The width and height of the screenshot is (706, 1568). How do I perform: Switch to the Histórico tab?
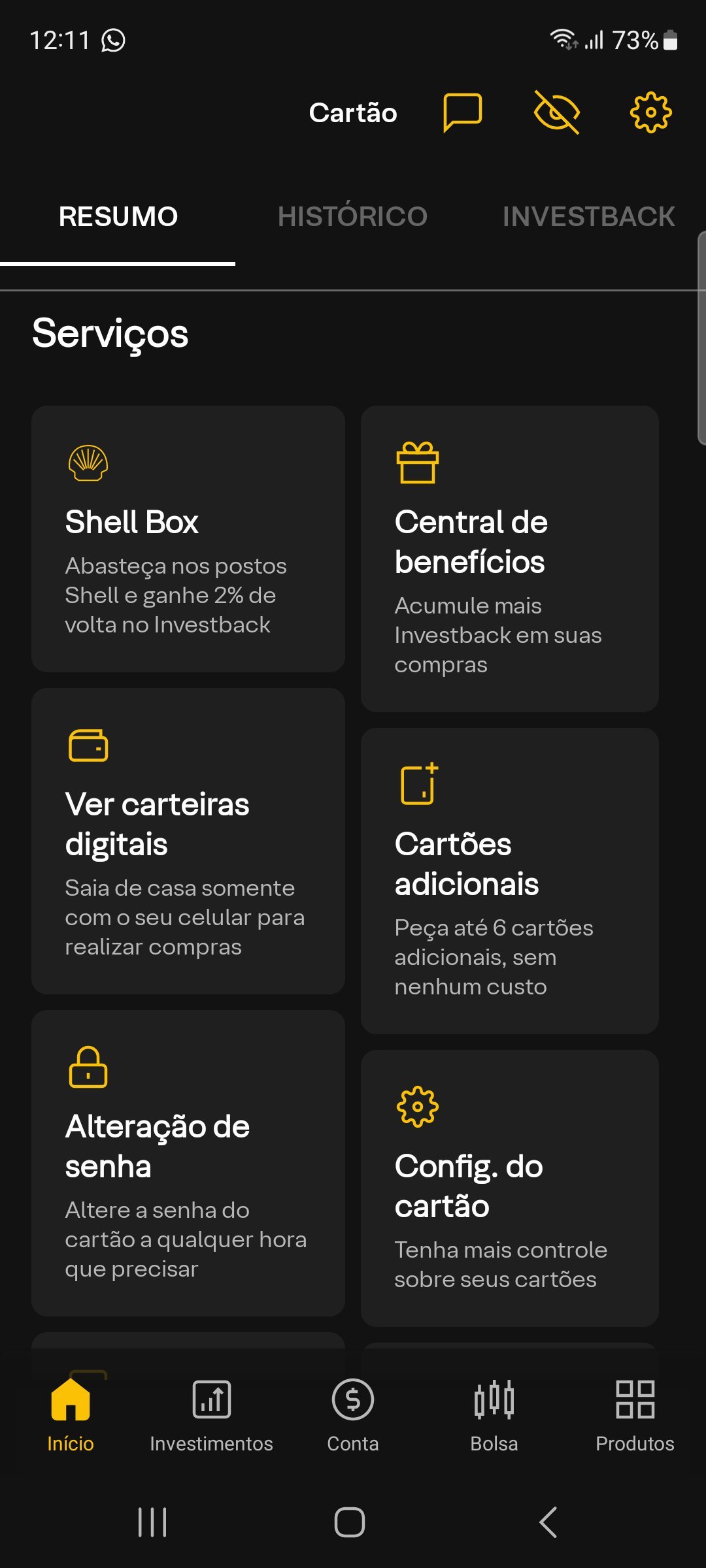[x=352, y=216]
